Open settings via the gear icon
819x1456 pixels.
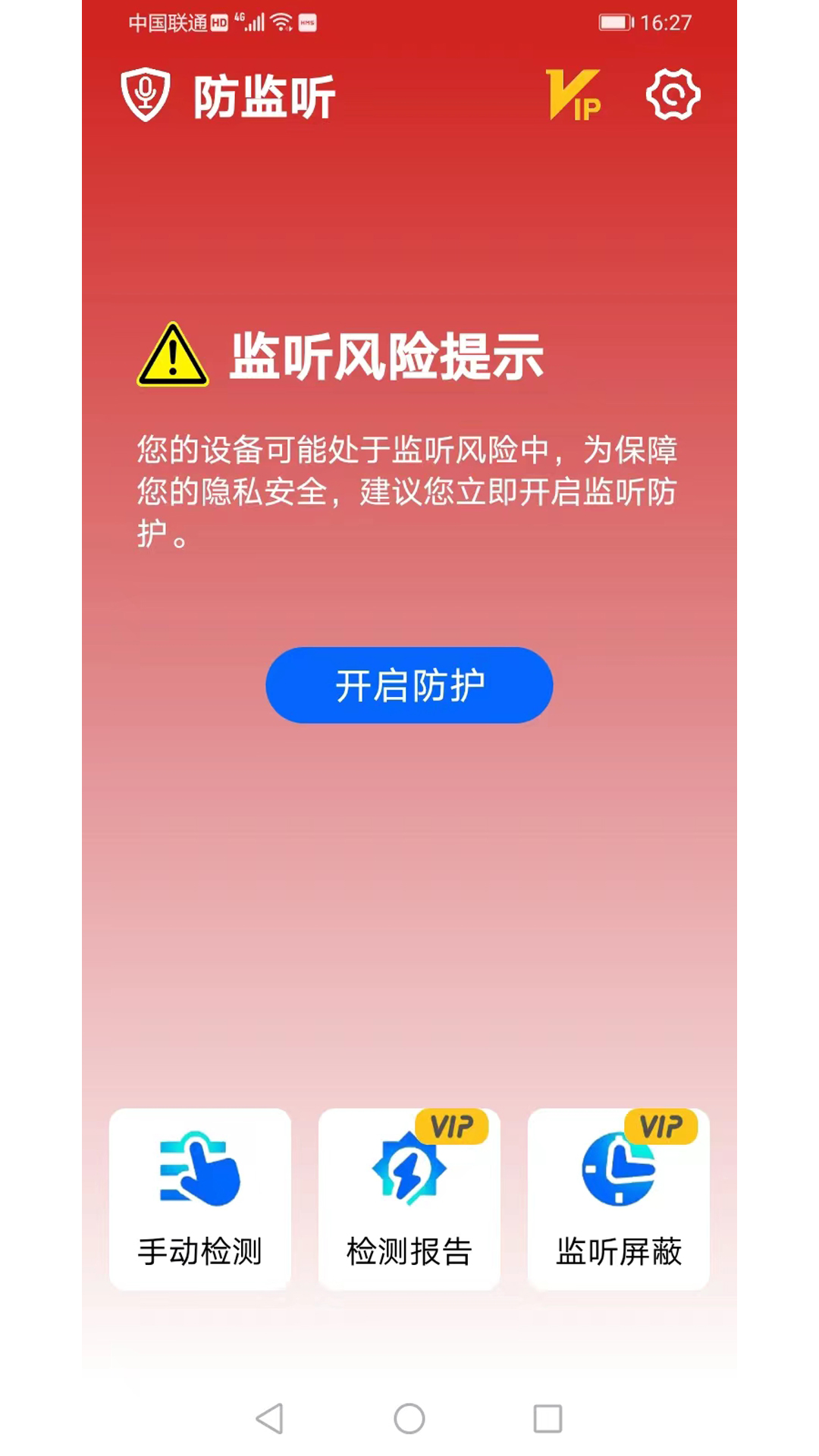pyautogui.click(x=673, y=95)
